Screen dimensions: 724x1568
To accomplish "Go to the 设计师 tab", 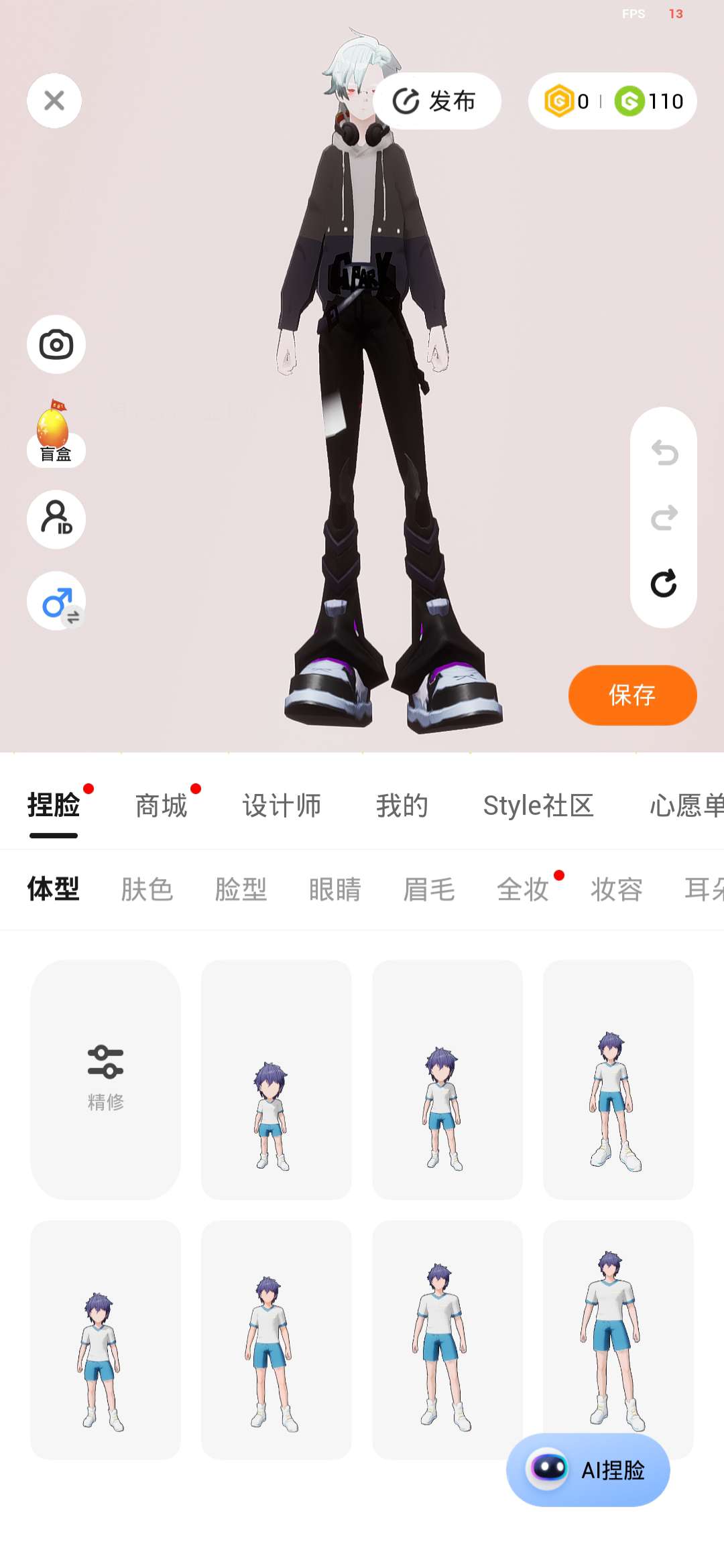I will [x=282, y=805].
